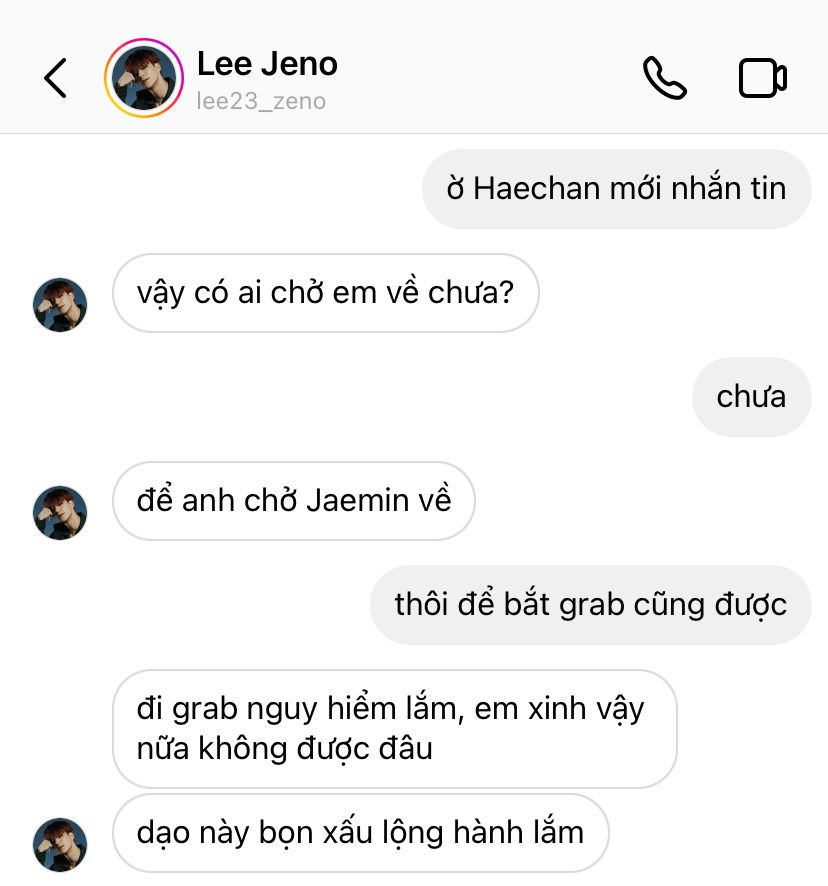Start a video call with Lee Jeno
Viewport: 828px width, 886px height.
[x=763, y=78]
